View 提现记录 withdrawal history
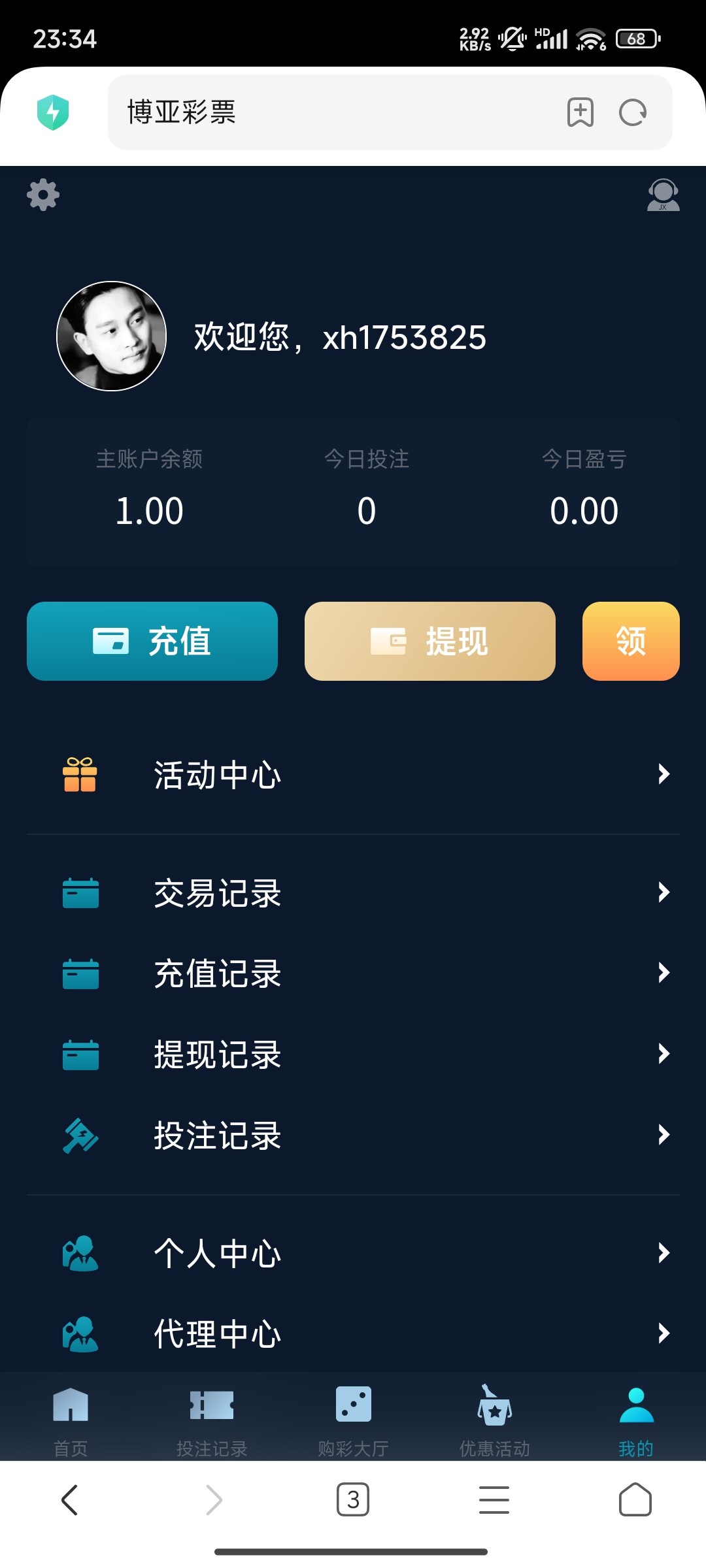 [353, 1054]
